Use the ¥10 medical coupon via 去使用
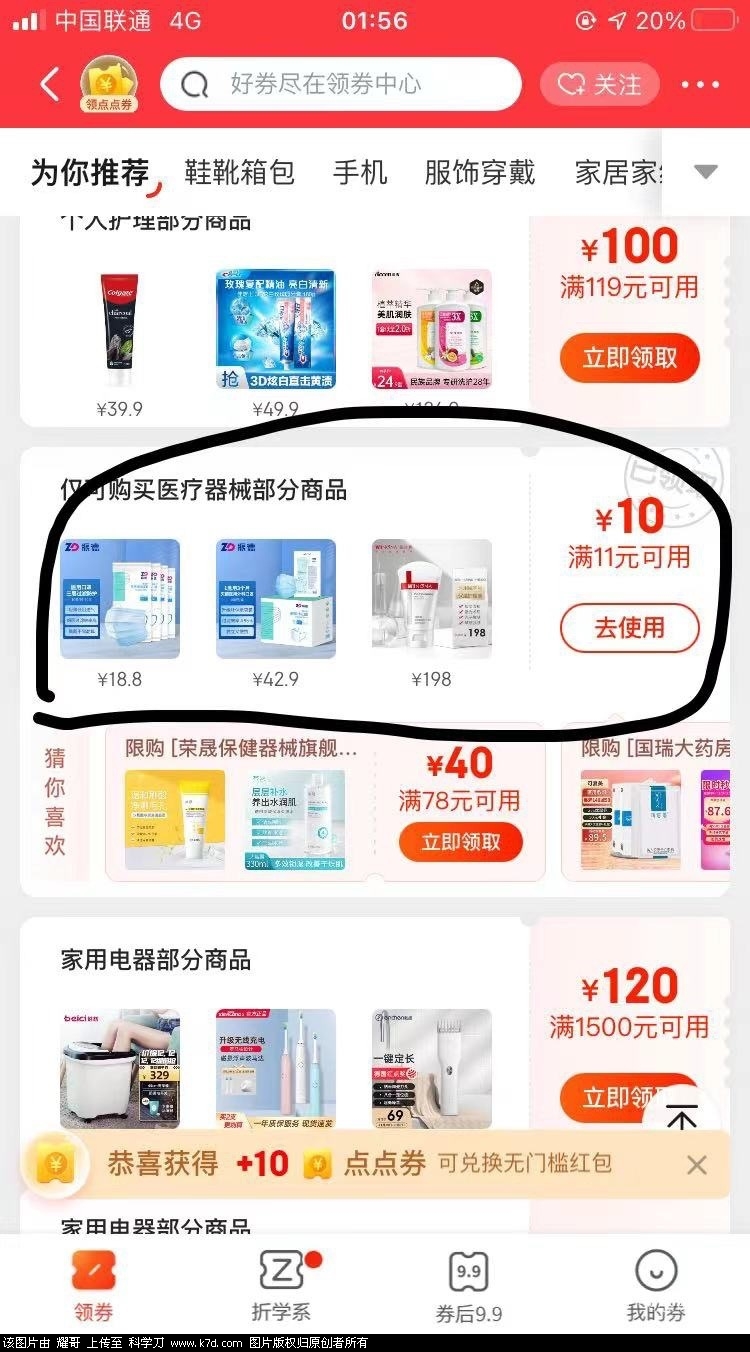 coord(629,628)
